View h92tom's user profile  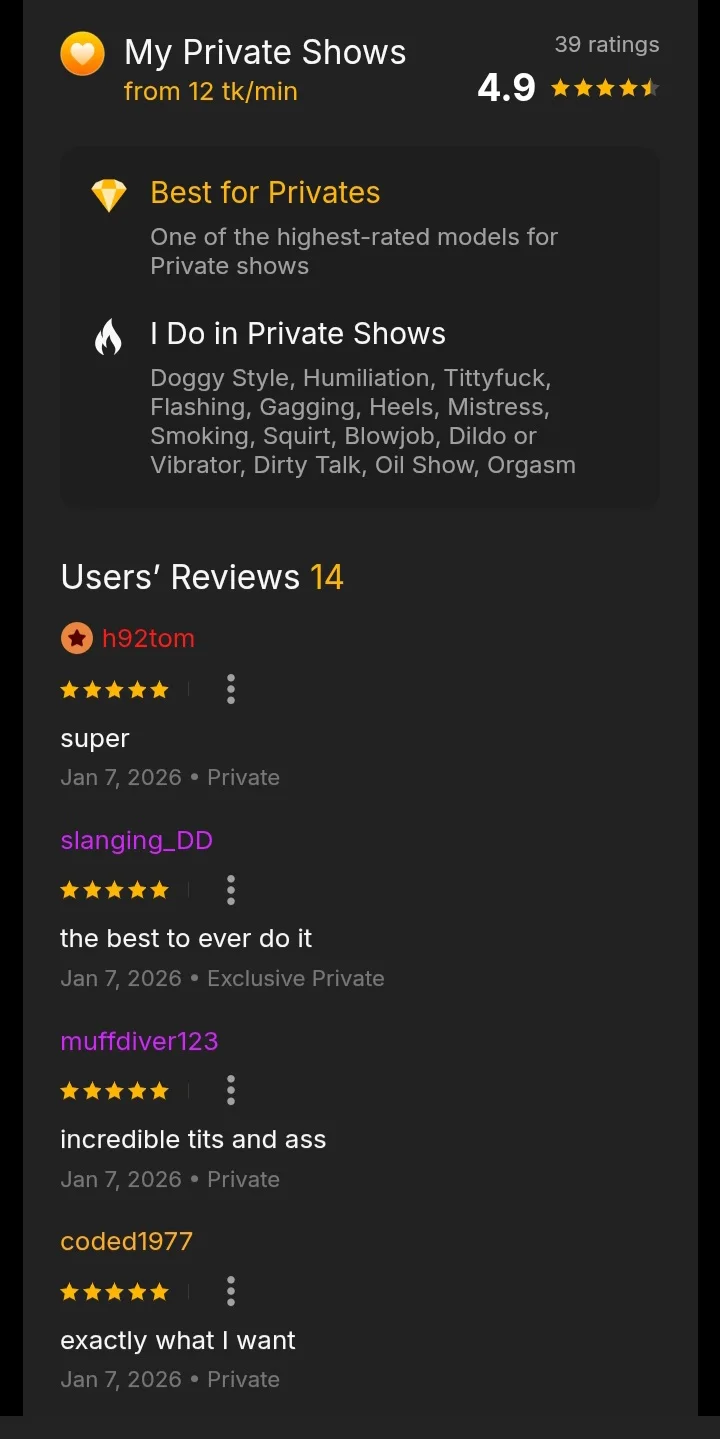click(148, 638)
